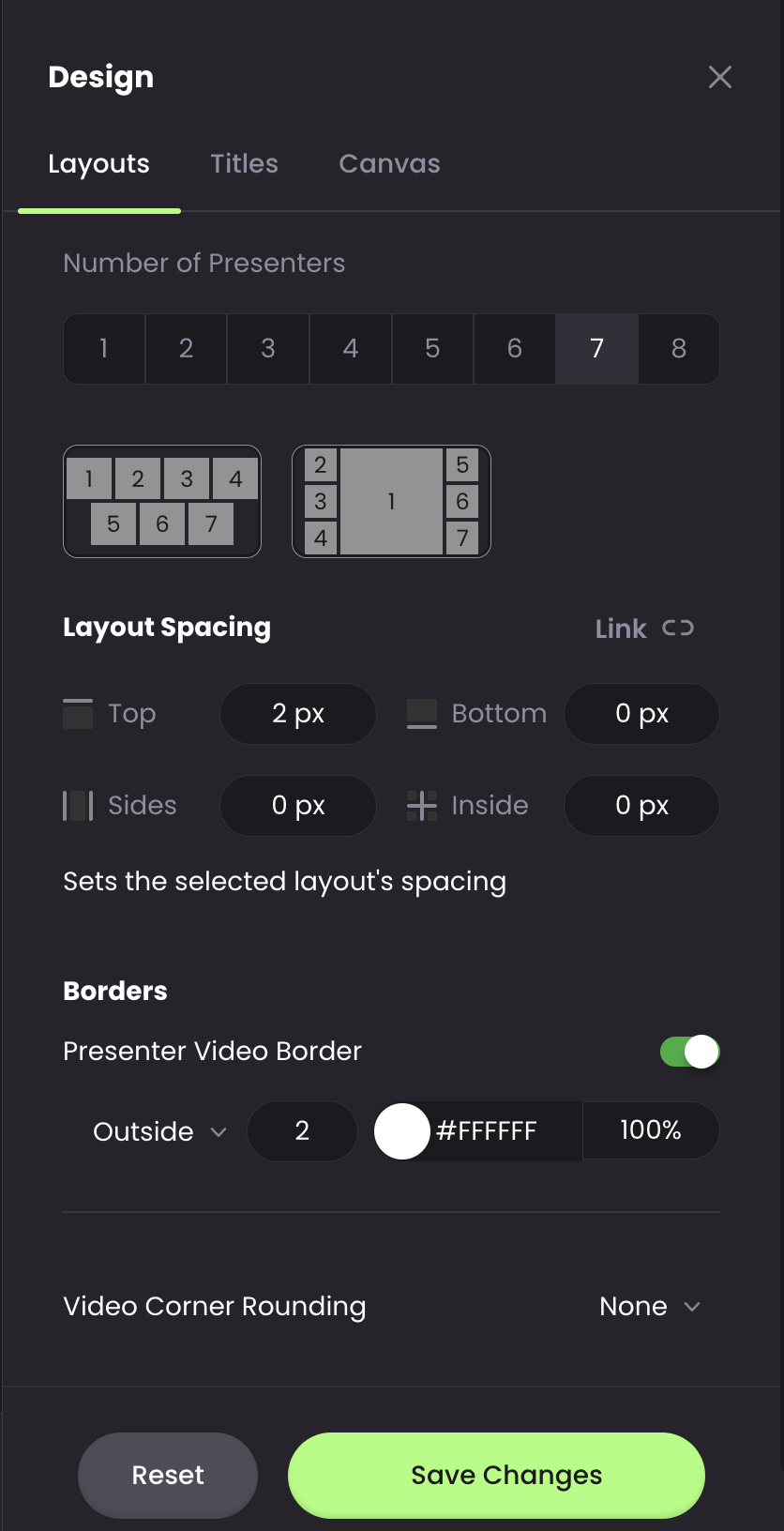Edit the border opacity 100% field
This screenshot has height=1531, width=784.
[x=651, y=1130]
